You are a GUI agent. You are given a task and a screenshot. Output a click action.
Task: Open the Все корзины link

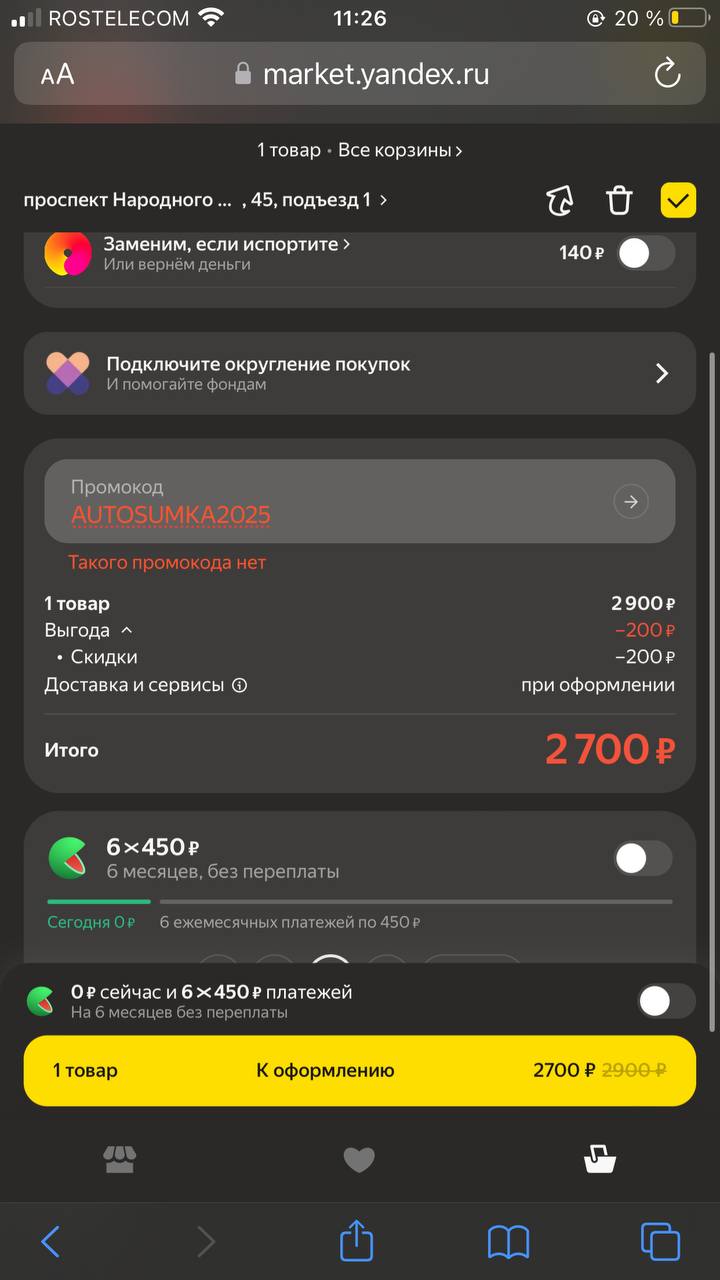[x=399, y=151]
